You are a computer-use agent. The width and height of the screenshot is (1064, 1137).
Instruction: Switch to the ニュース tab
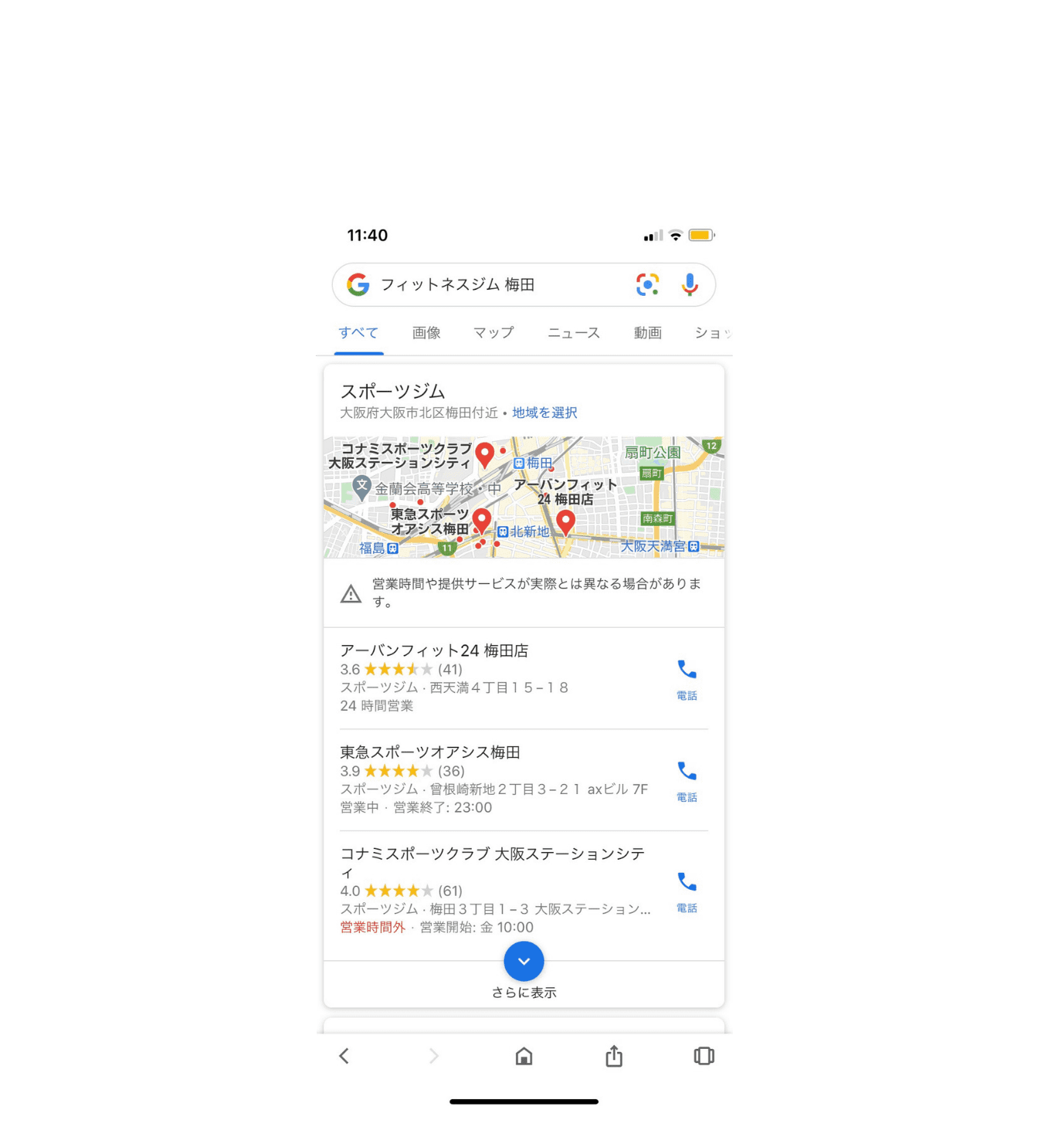[574, 333]
